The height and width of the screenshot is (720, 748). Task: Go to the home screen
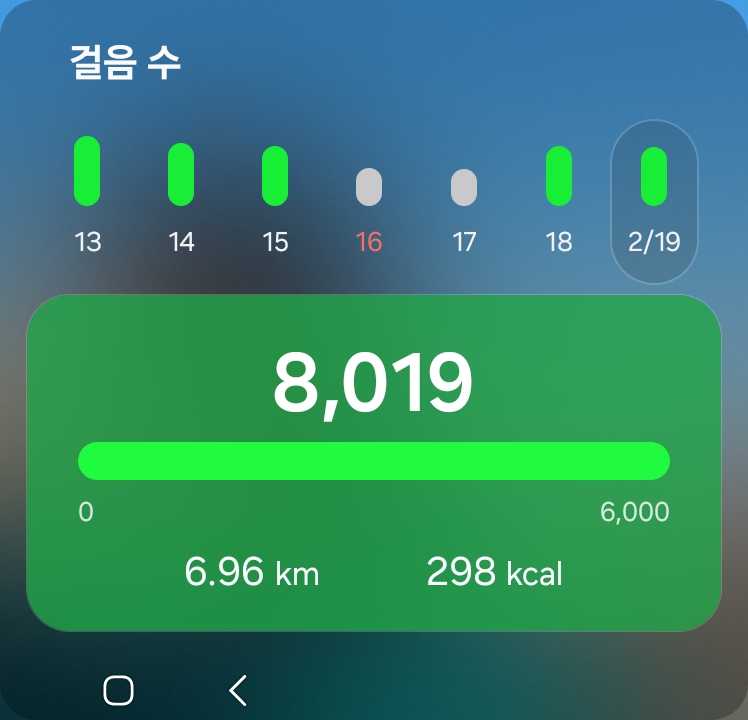point(118,690)
